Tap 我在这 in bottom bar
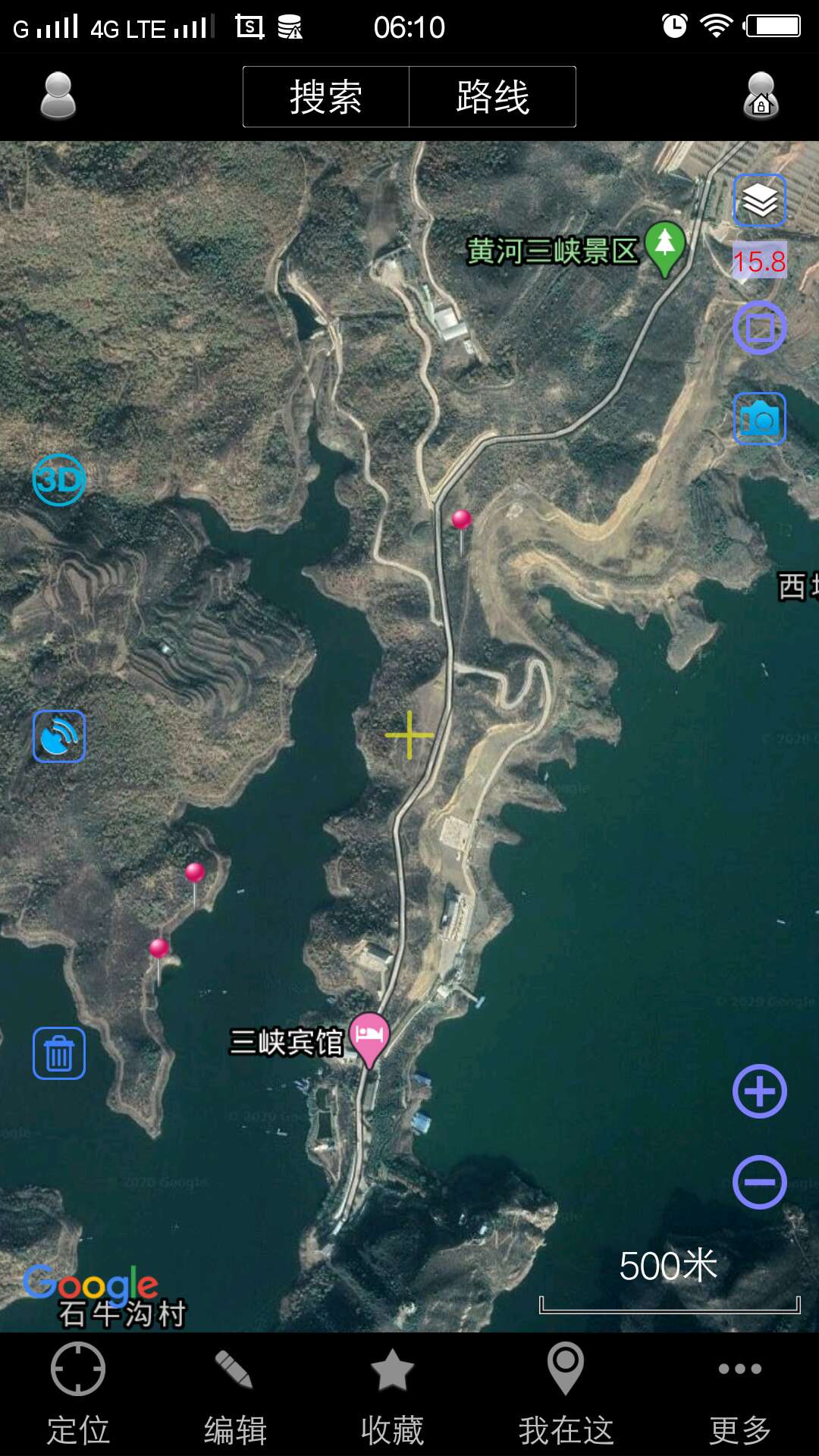The width and height of the screenshot is (819, 1456). (x=566, y=1395)
